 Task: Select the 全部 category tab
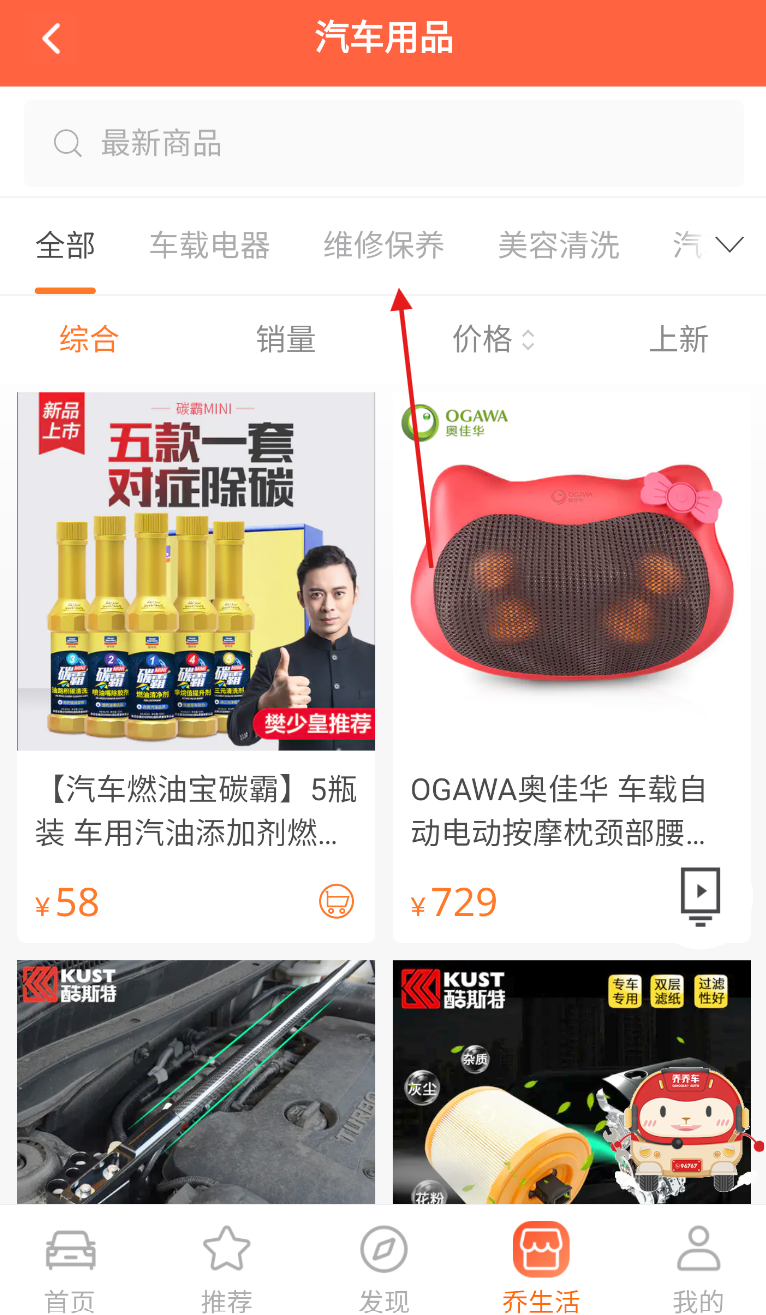tap(65, 245)
